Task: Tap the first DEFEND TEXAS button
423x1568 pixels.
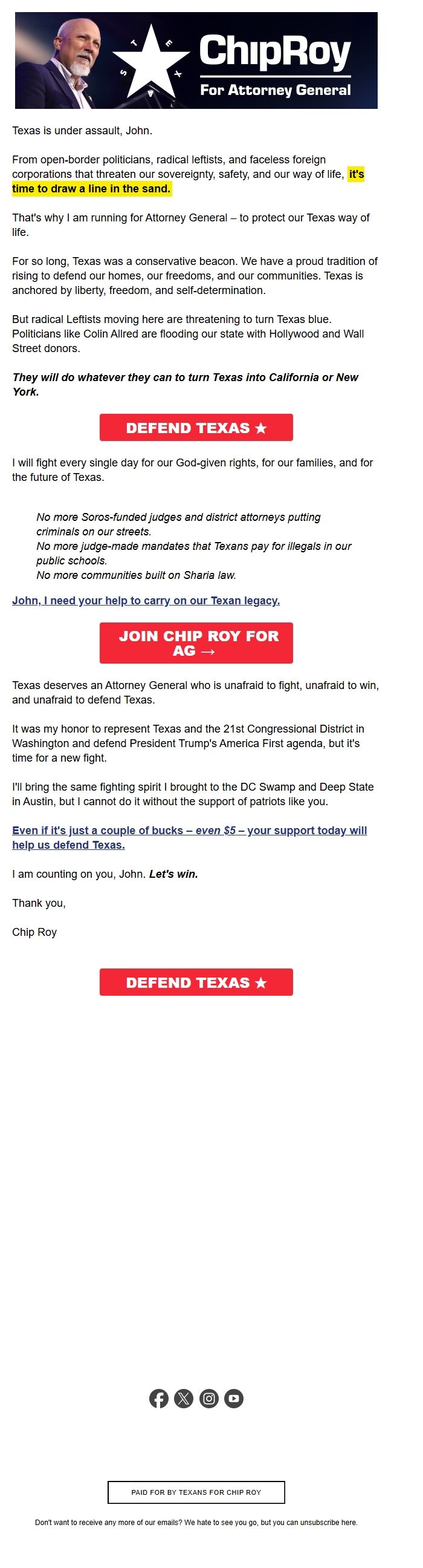Action: click(x=196, y=427)
